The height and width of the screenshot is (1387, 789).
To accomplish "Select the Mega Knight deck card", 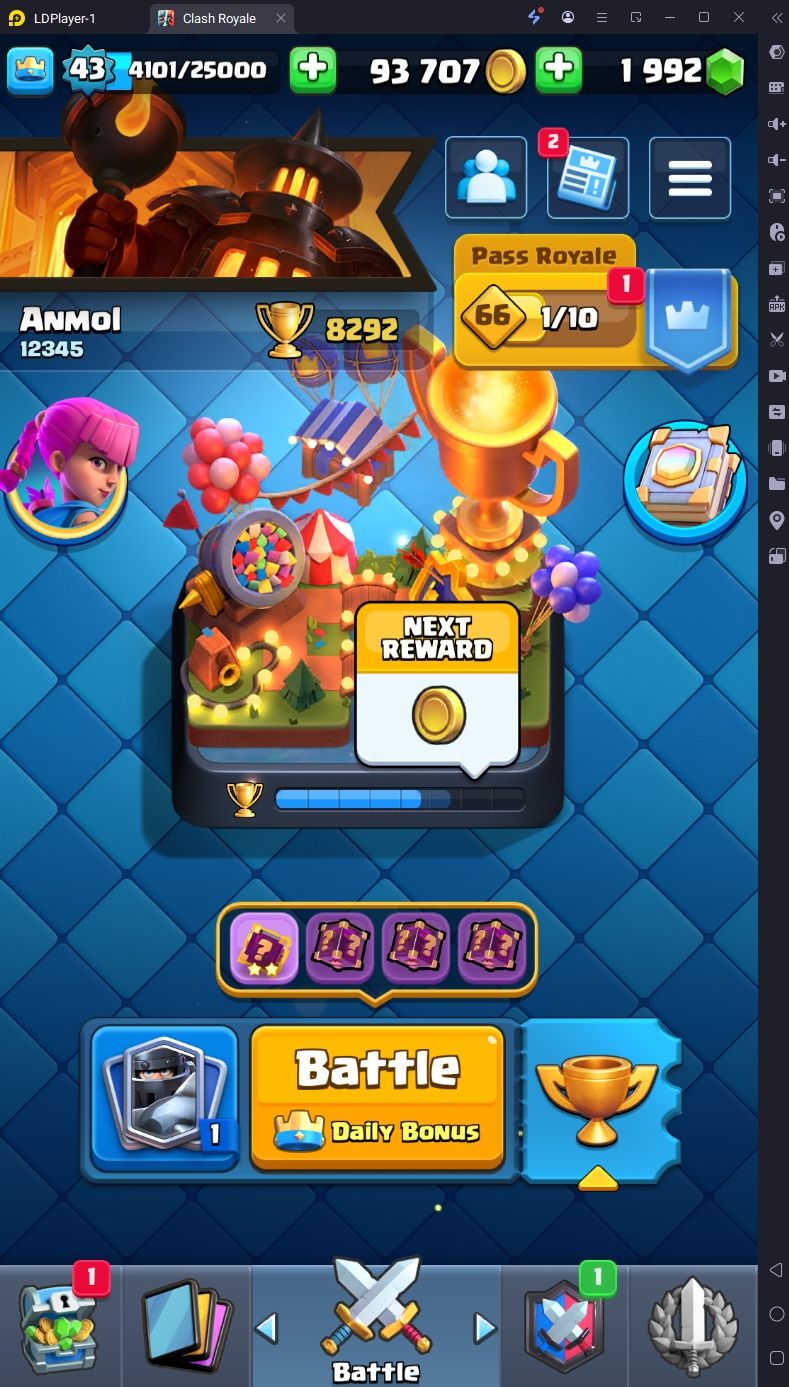I will coord(164,1096).
